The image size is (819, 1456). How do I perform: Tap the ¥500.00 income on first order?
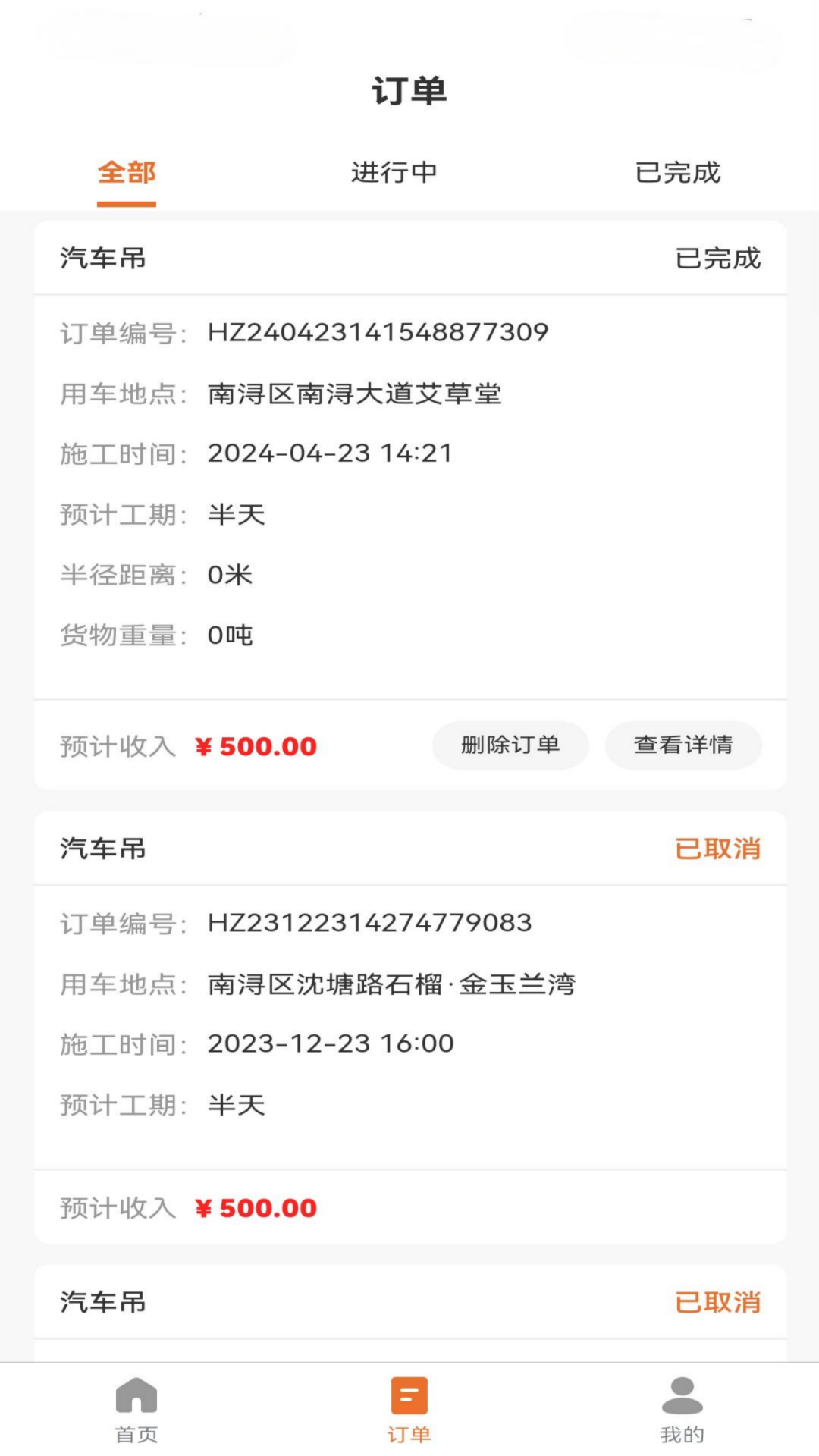[256, 746]
